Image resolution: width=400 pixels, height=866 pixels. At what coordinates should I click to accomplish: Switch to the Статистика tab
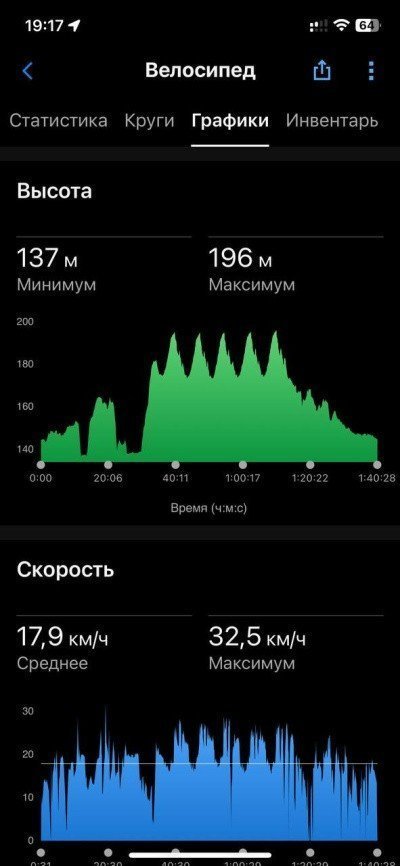point(59,120)
